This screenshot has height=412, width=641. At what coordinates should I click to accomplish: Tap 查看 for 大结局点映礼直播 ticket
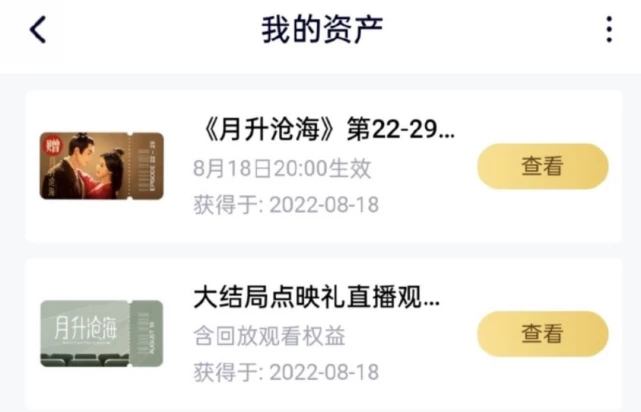(x=542, y=334)
